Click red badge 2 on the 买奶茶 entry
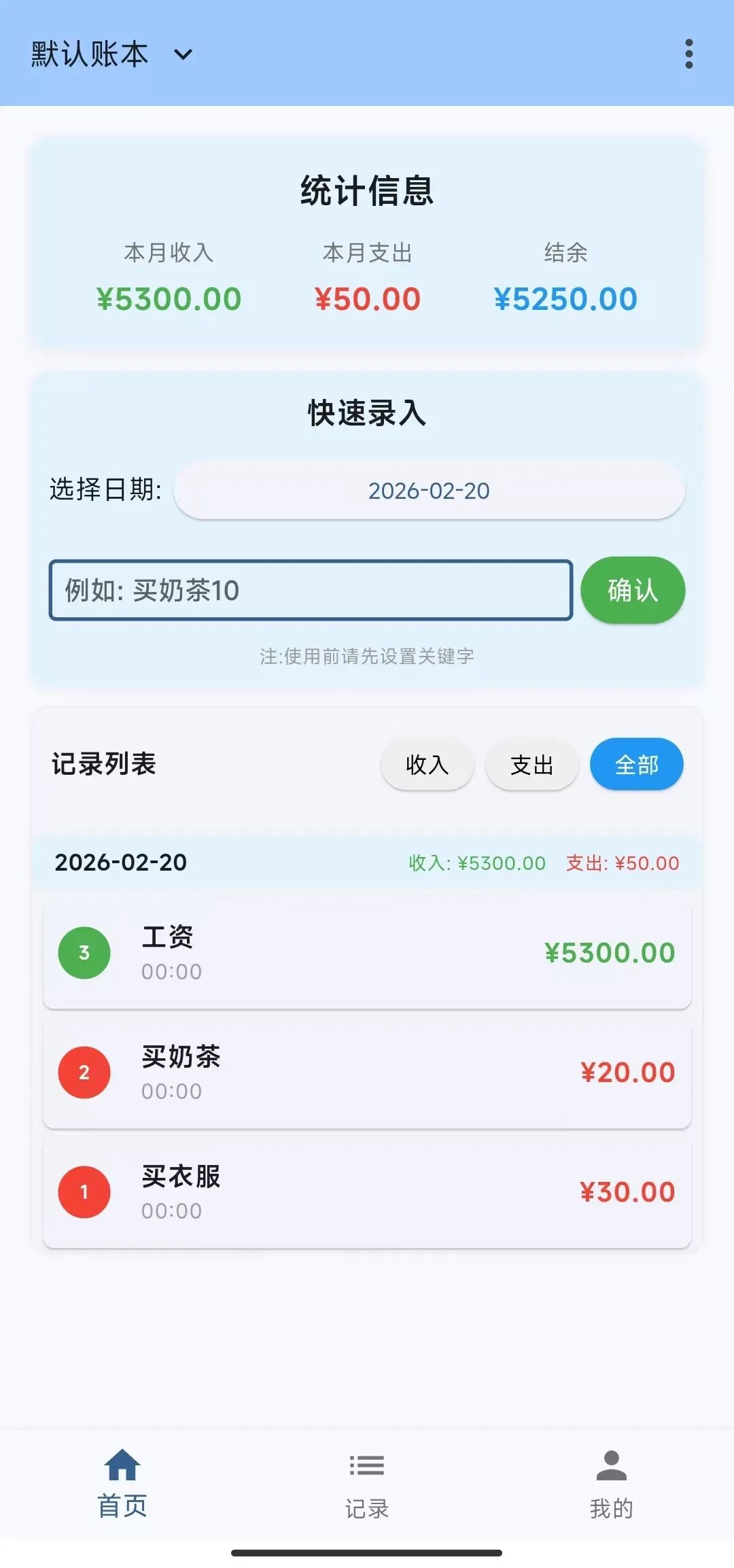Viewport: 734px width, 1568px height. (x=84, y=1072)
